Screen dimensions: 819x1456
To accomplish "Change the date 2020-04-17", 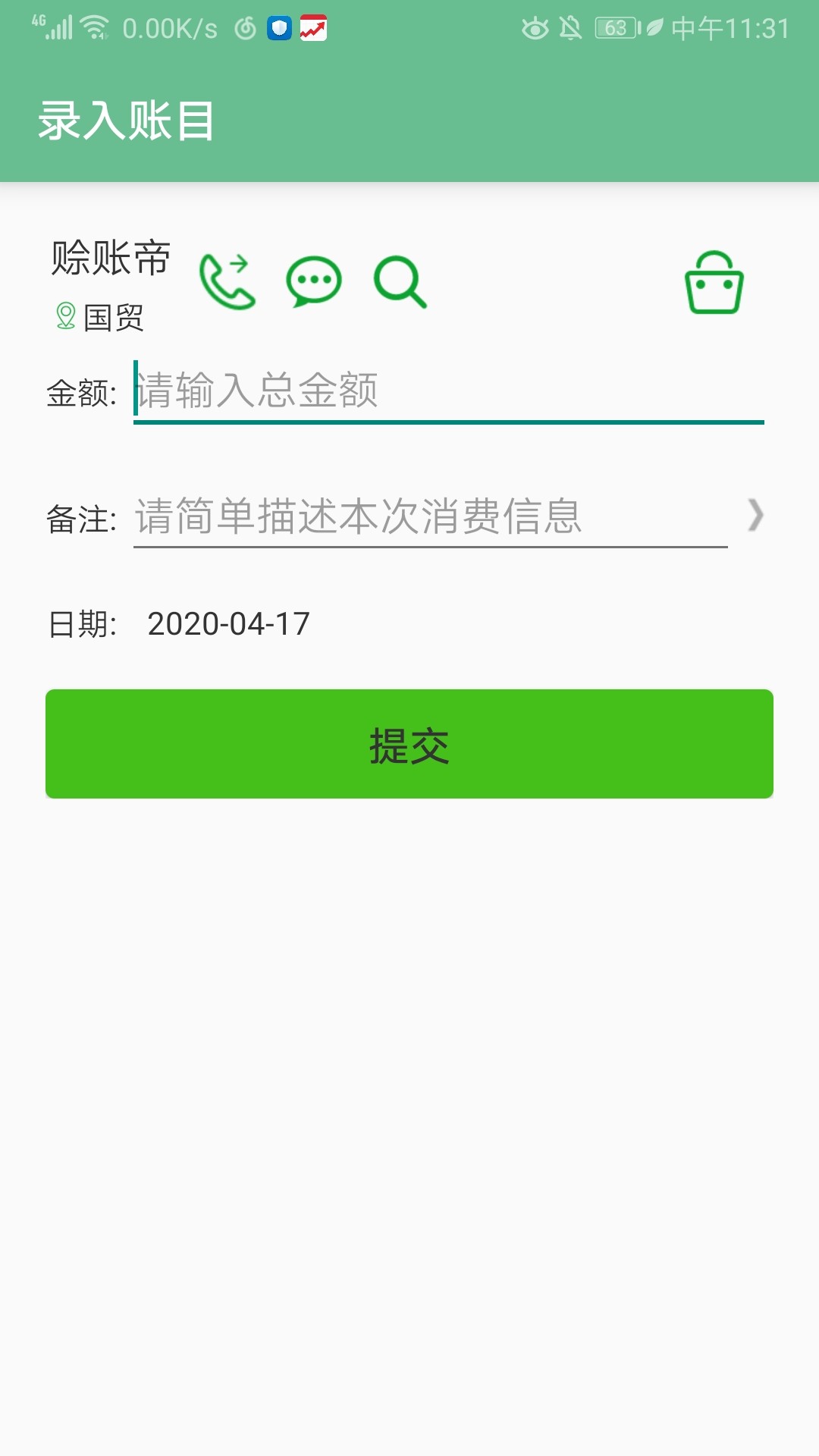I will 228,624.
